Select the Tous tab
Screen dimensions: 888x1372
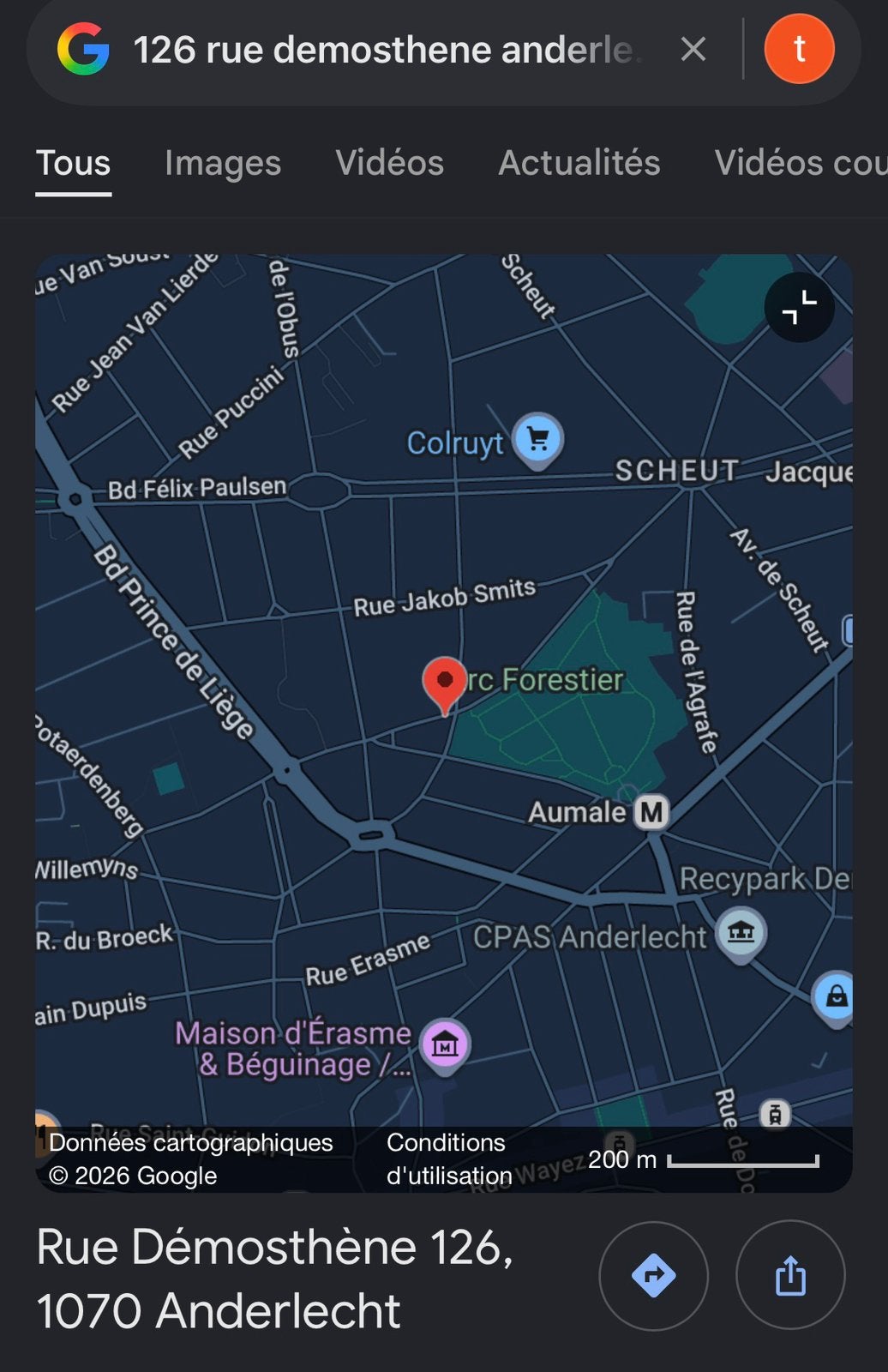point(74,163)
